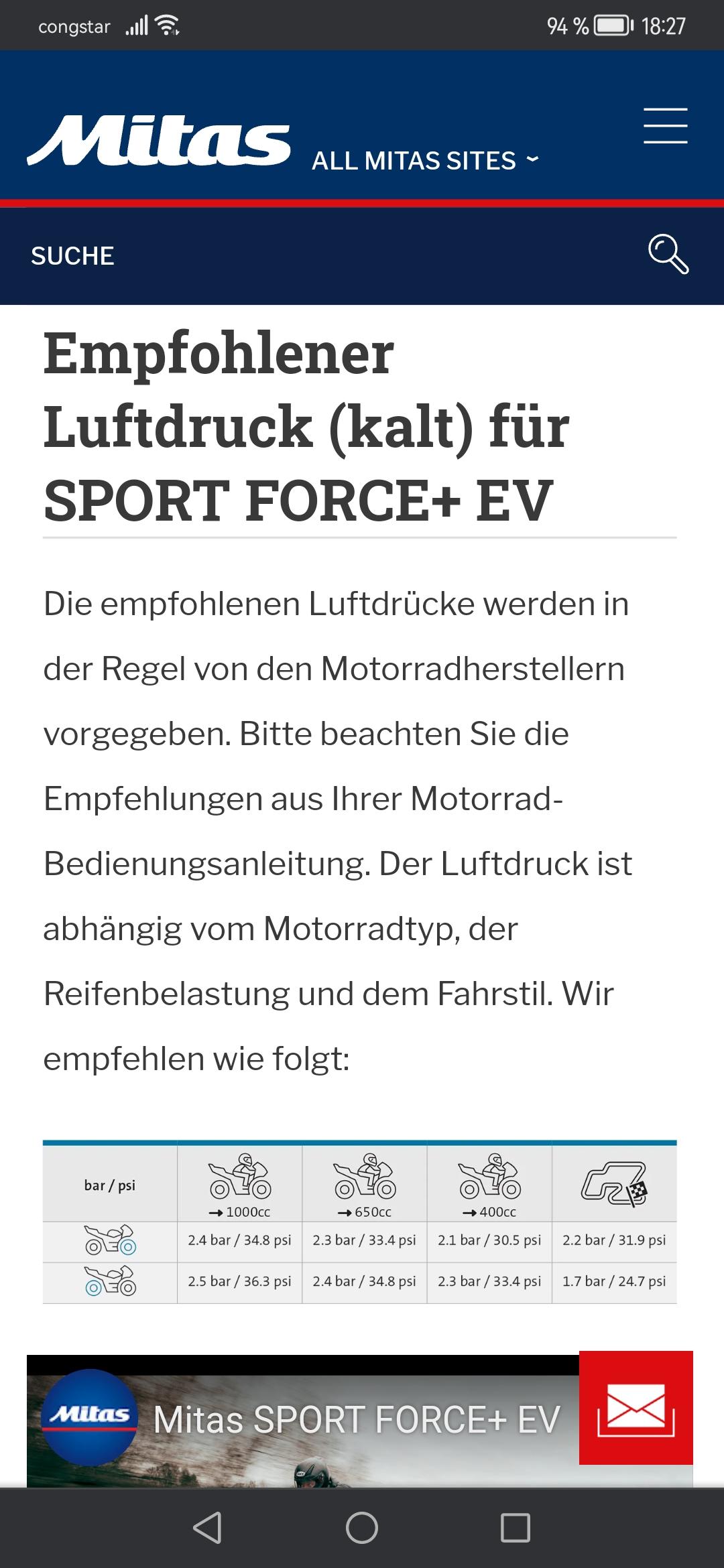This screenshot has height=1568, width=724.
Task: Expand the ALL MITAS SITES dropdown
Action: (425, 161)
